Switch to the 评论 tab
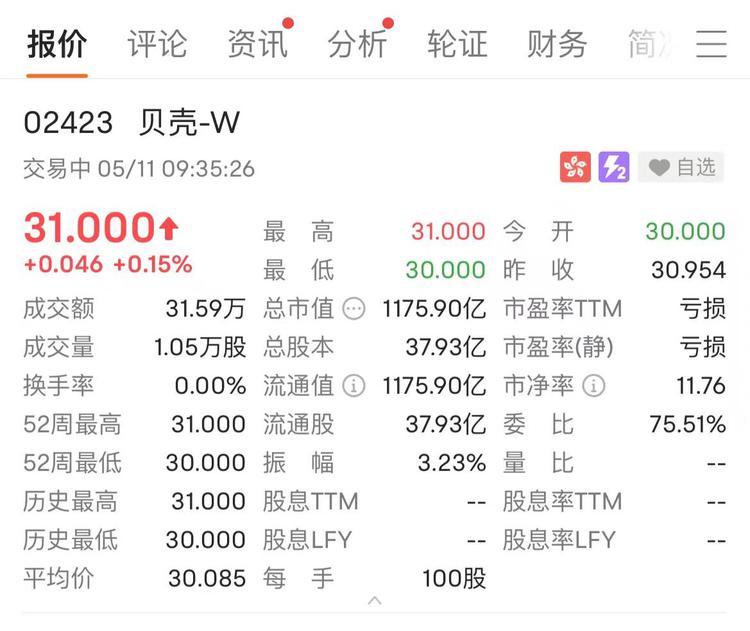Screen dimensions: 750x631 (x=157, y=44)
